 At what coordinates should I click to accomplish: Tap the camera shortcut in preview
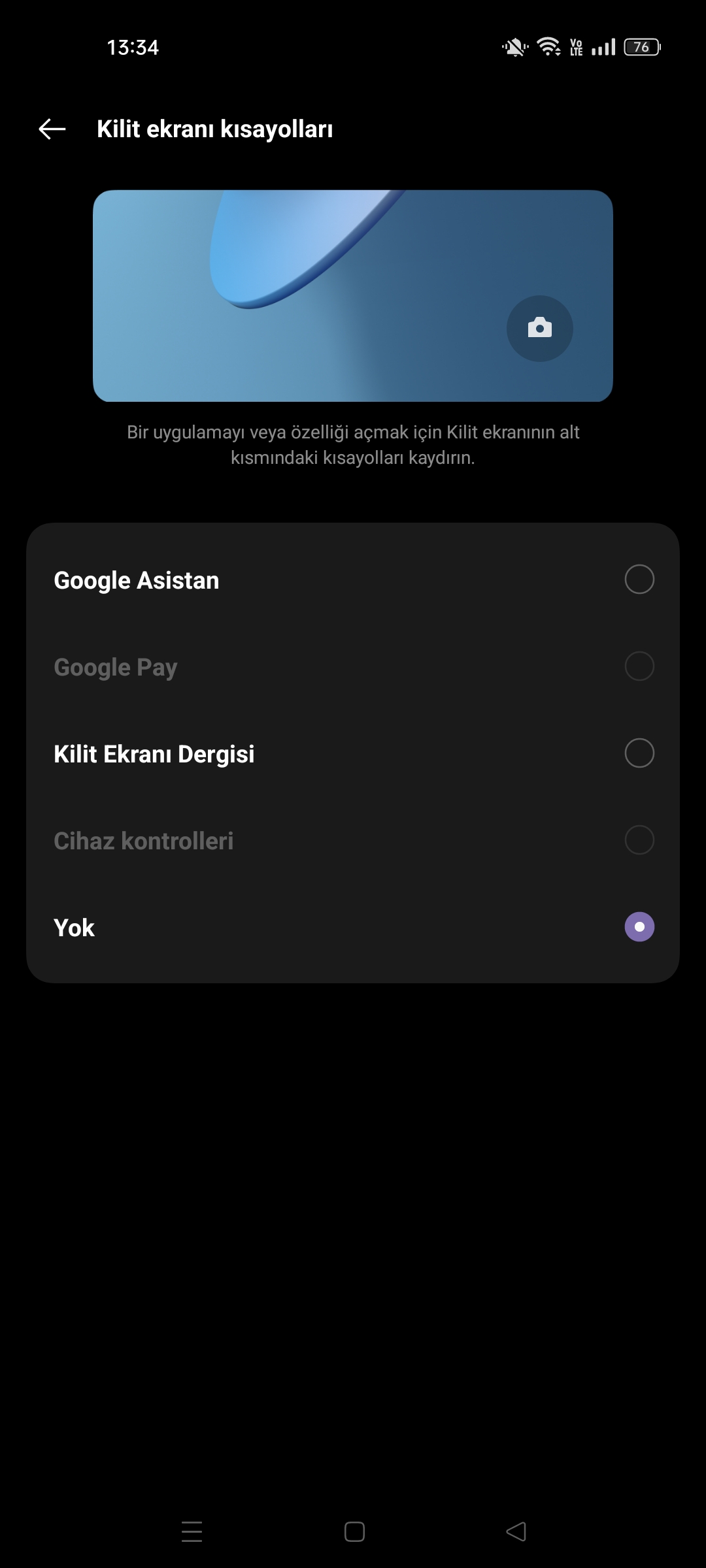(540, 328)
